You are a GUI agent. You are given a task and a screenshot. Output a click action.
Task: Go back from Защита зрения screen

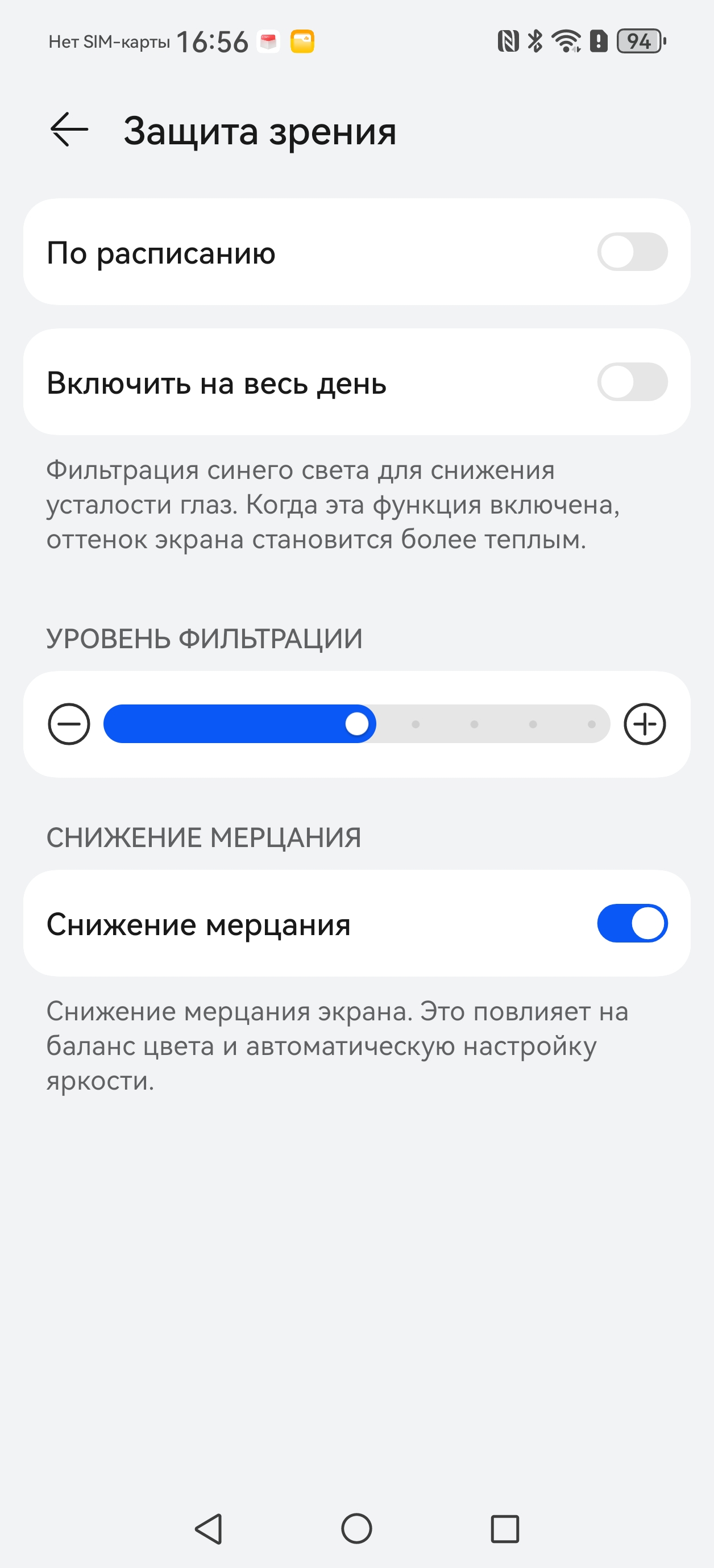pyautogui.click(x=69, y=130)
